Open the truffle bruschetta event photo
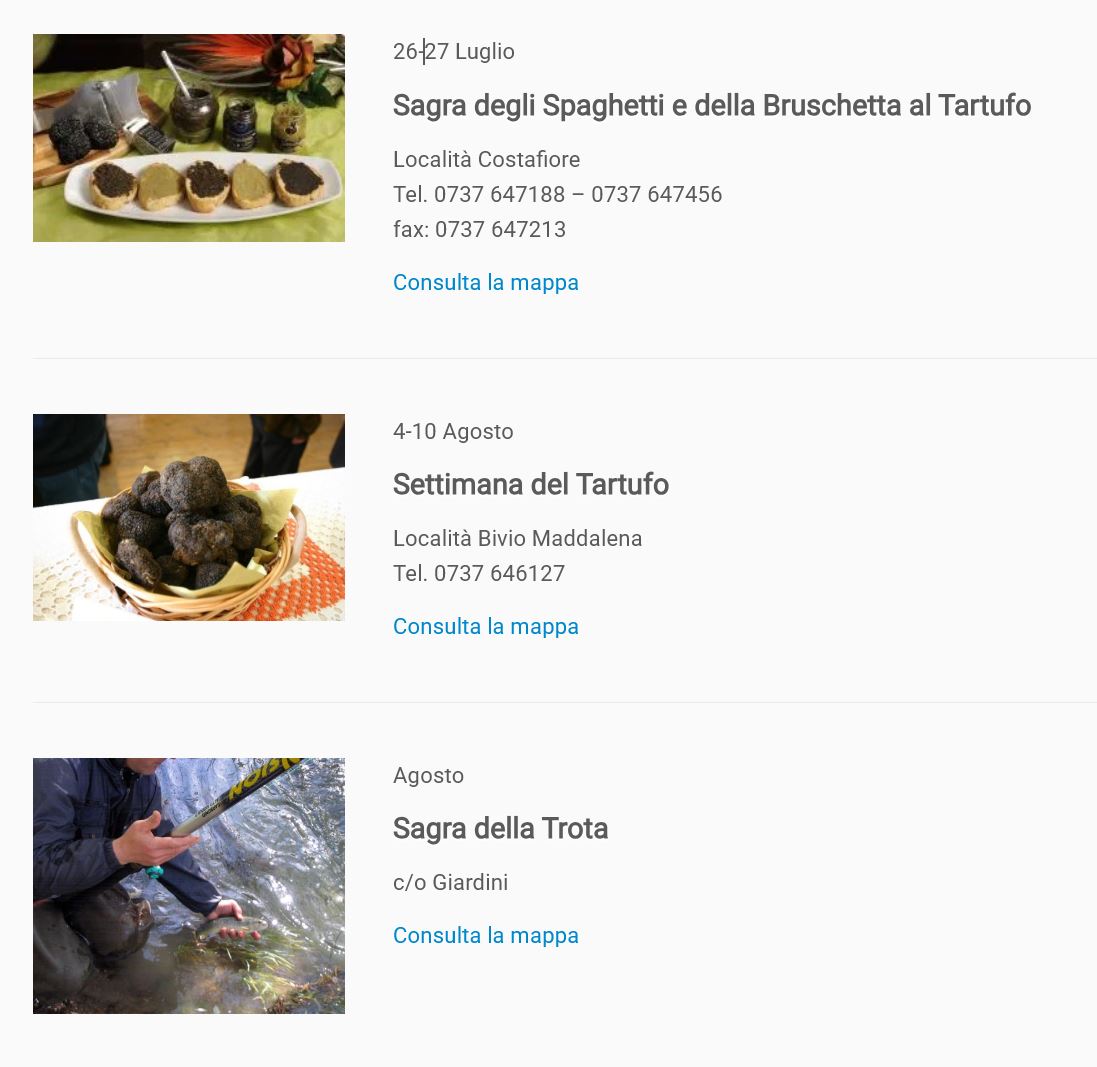 click(189, 138)
